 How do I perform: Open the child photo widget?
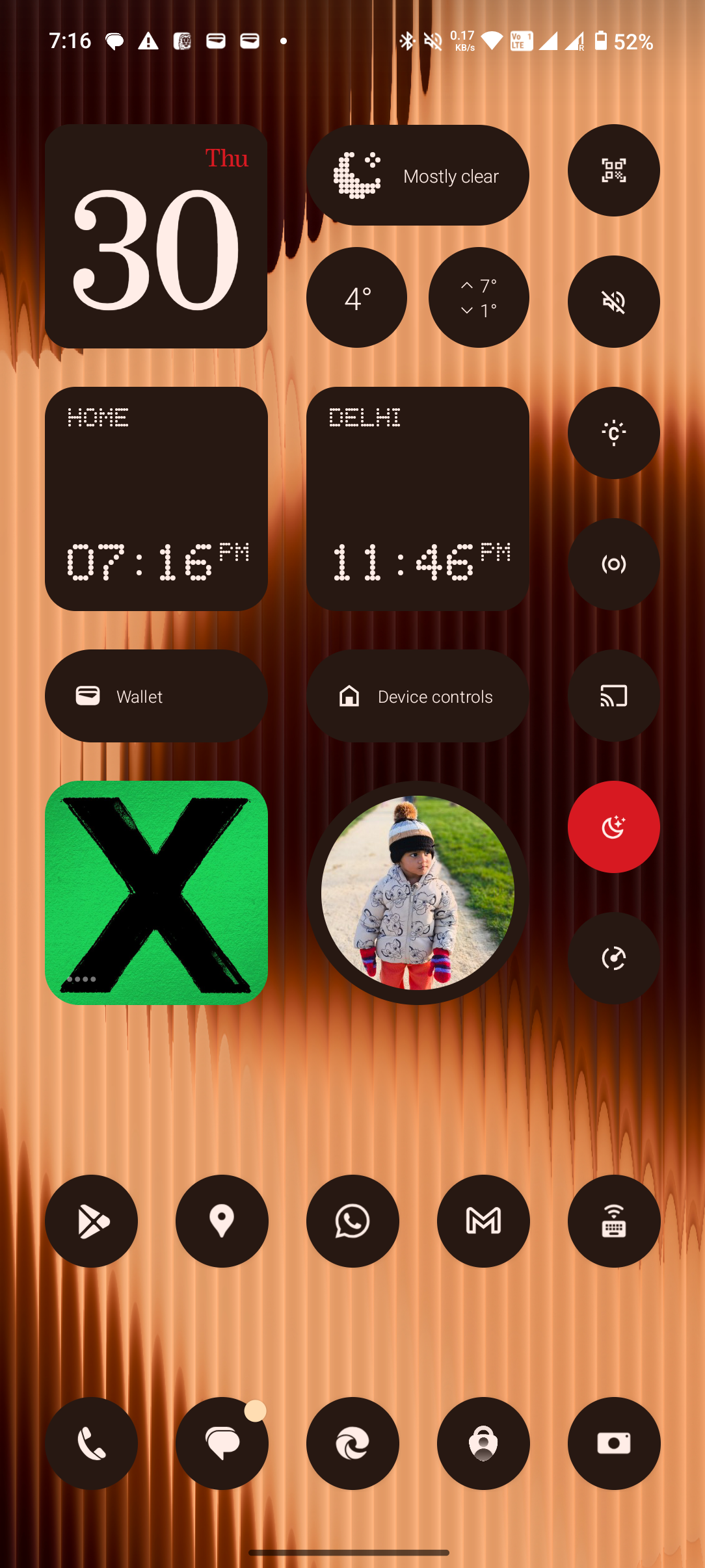[x=418, y=893]
